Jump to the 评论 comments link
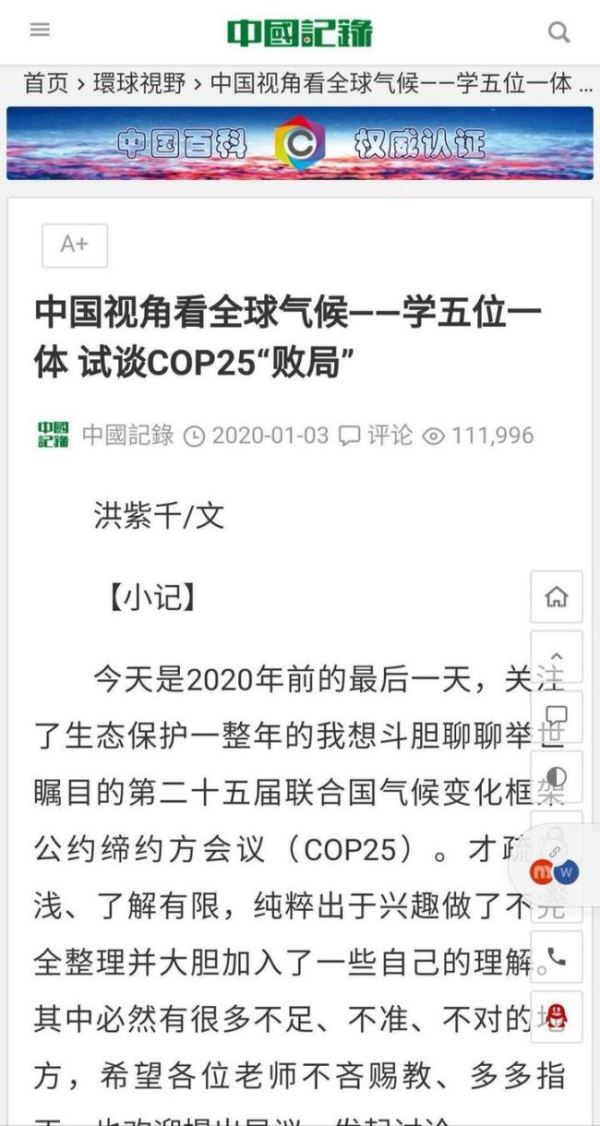Screen dimensions: 600x1126 [x=376, y=435]
